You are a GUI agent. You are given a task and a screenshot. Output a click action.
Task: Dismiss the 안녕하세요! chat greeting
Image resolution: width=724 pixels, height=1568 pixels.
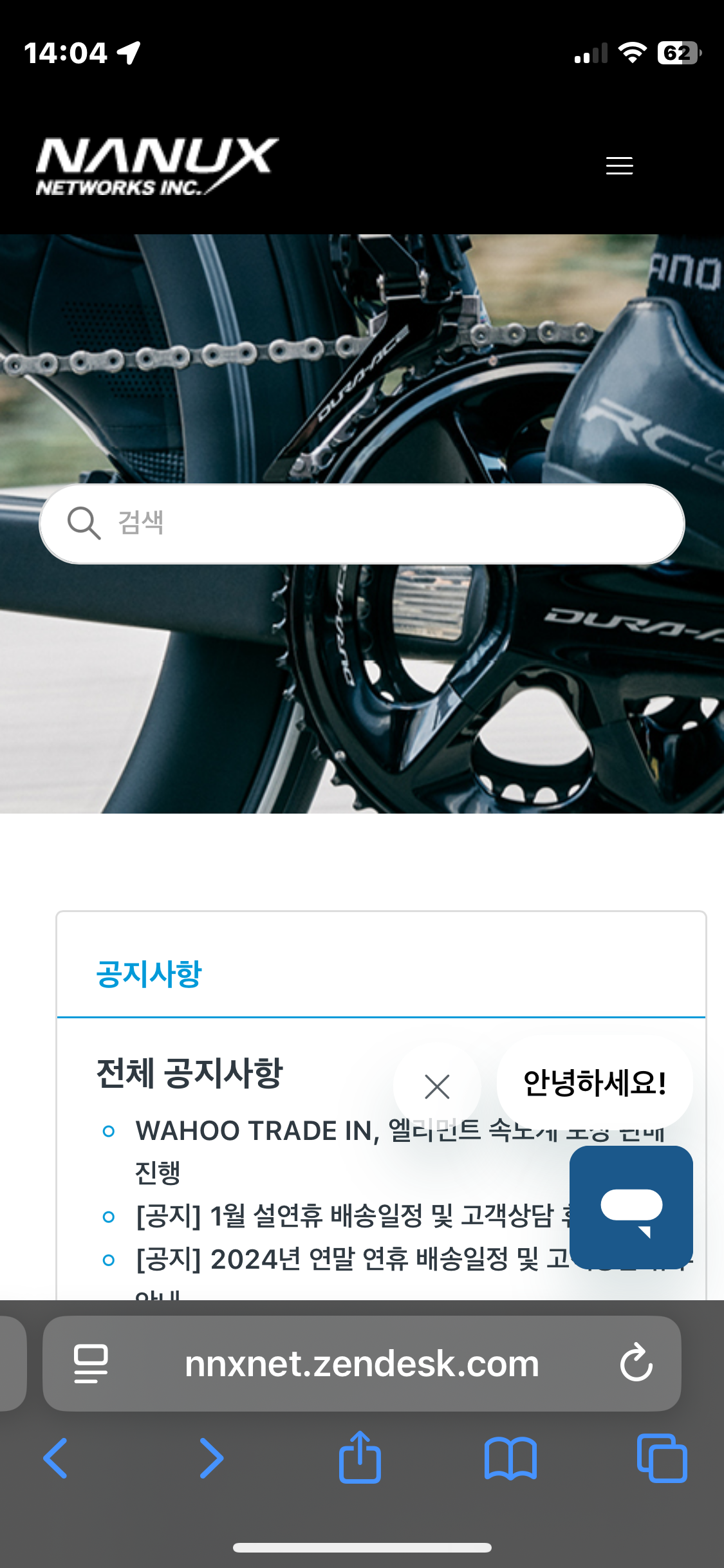pos(437,1087)
